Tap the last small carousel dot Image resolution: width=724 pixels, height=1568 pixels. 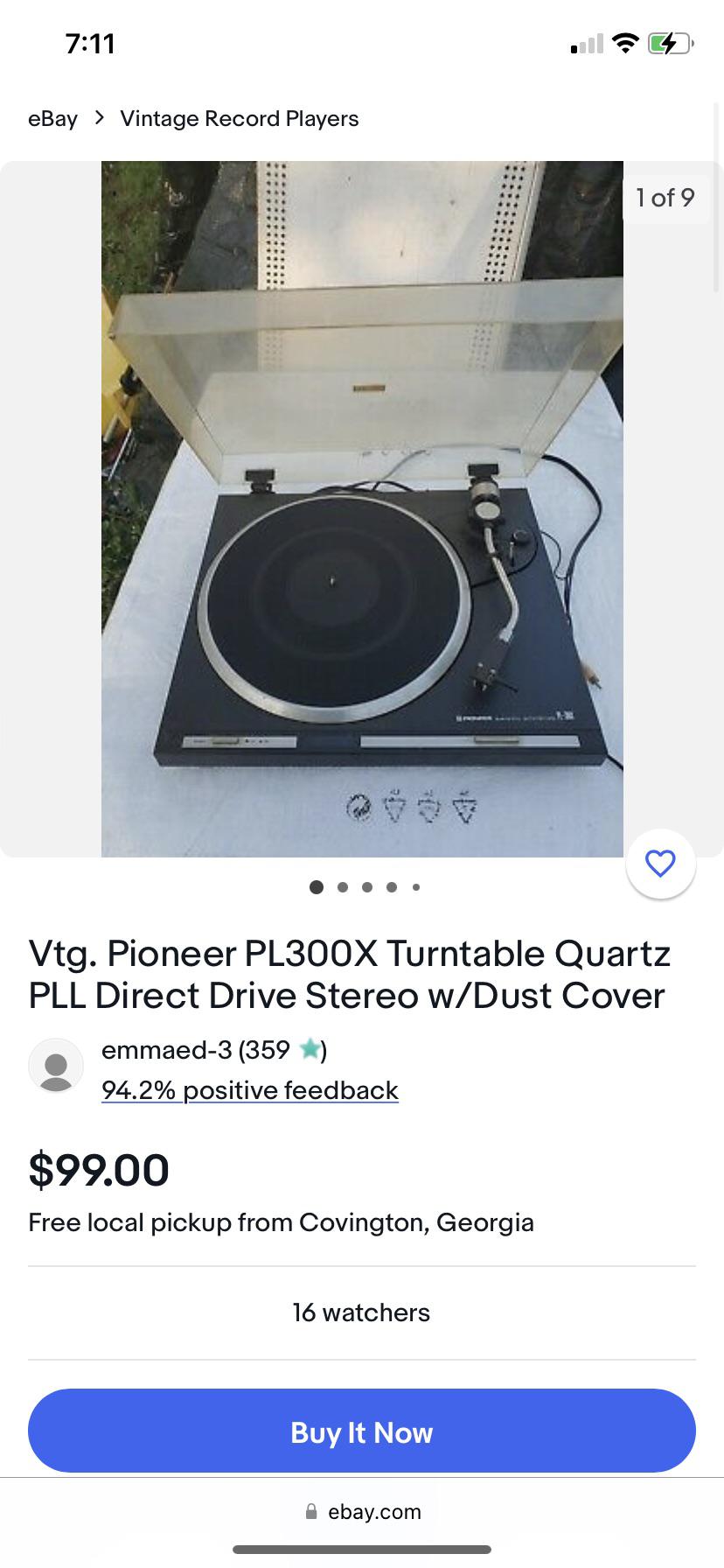(415, 886)
